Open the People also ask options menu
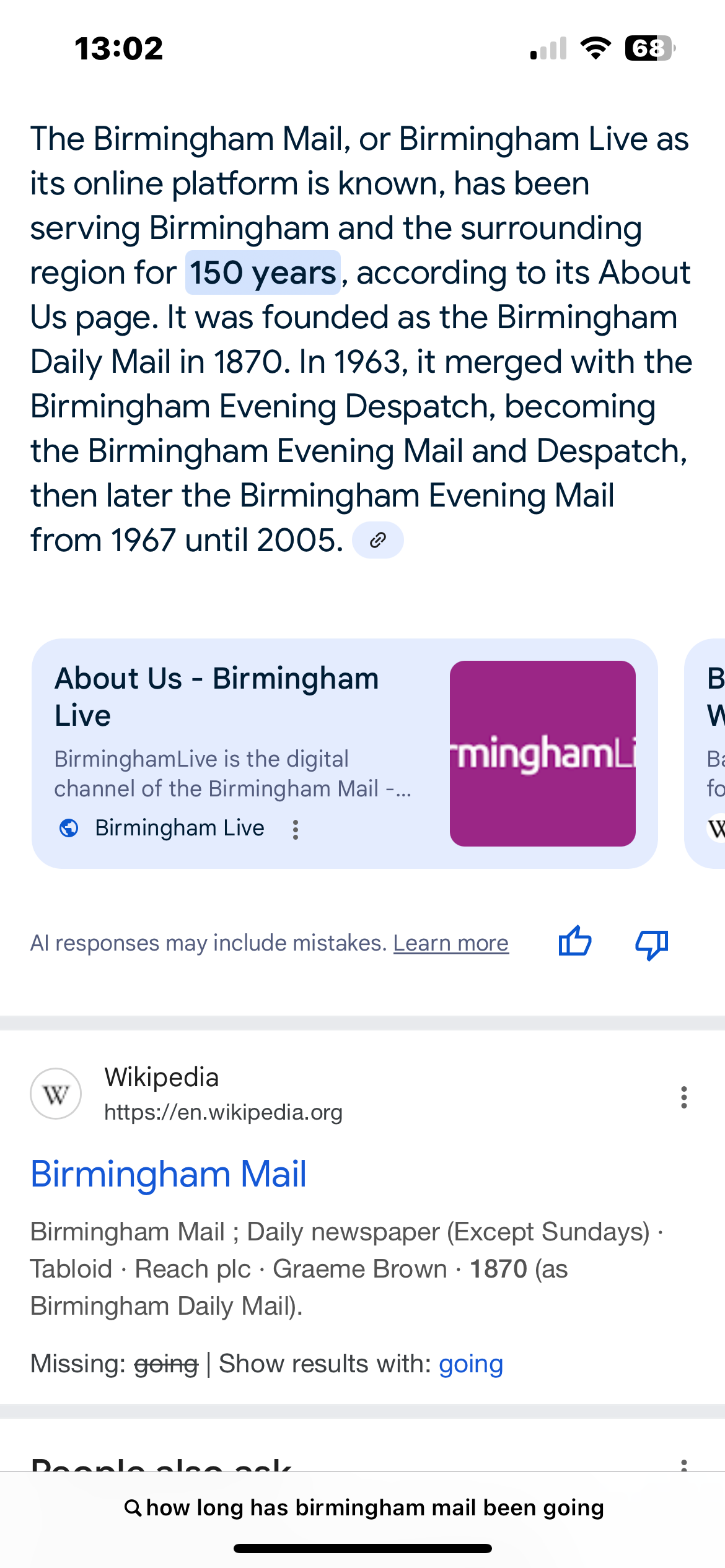 [x=683, y=1465]
